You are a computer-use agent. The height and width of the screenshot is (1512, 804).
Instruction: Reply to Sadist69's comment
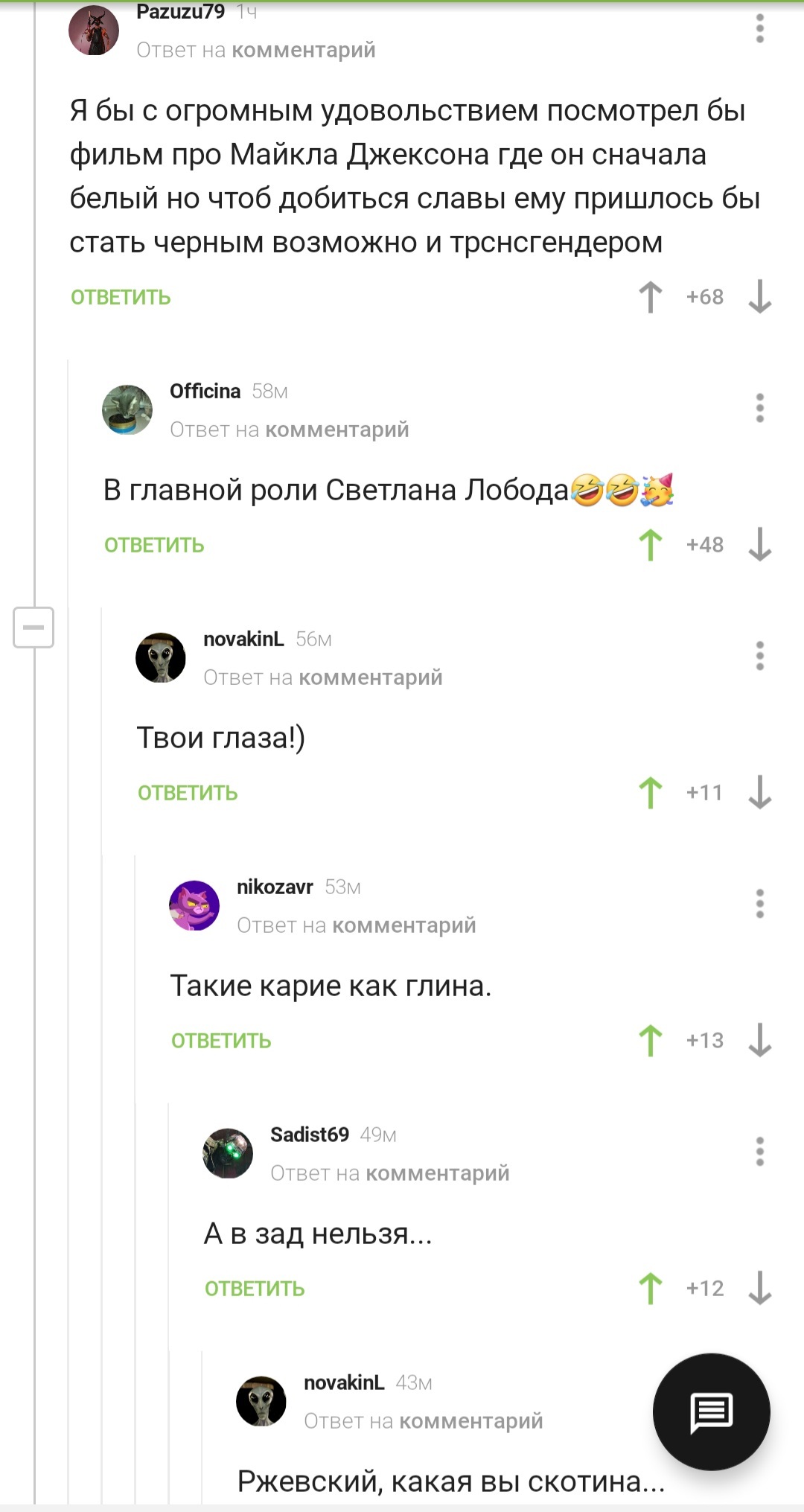[255, 1289]
